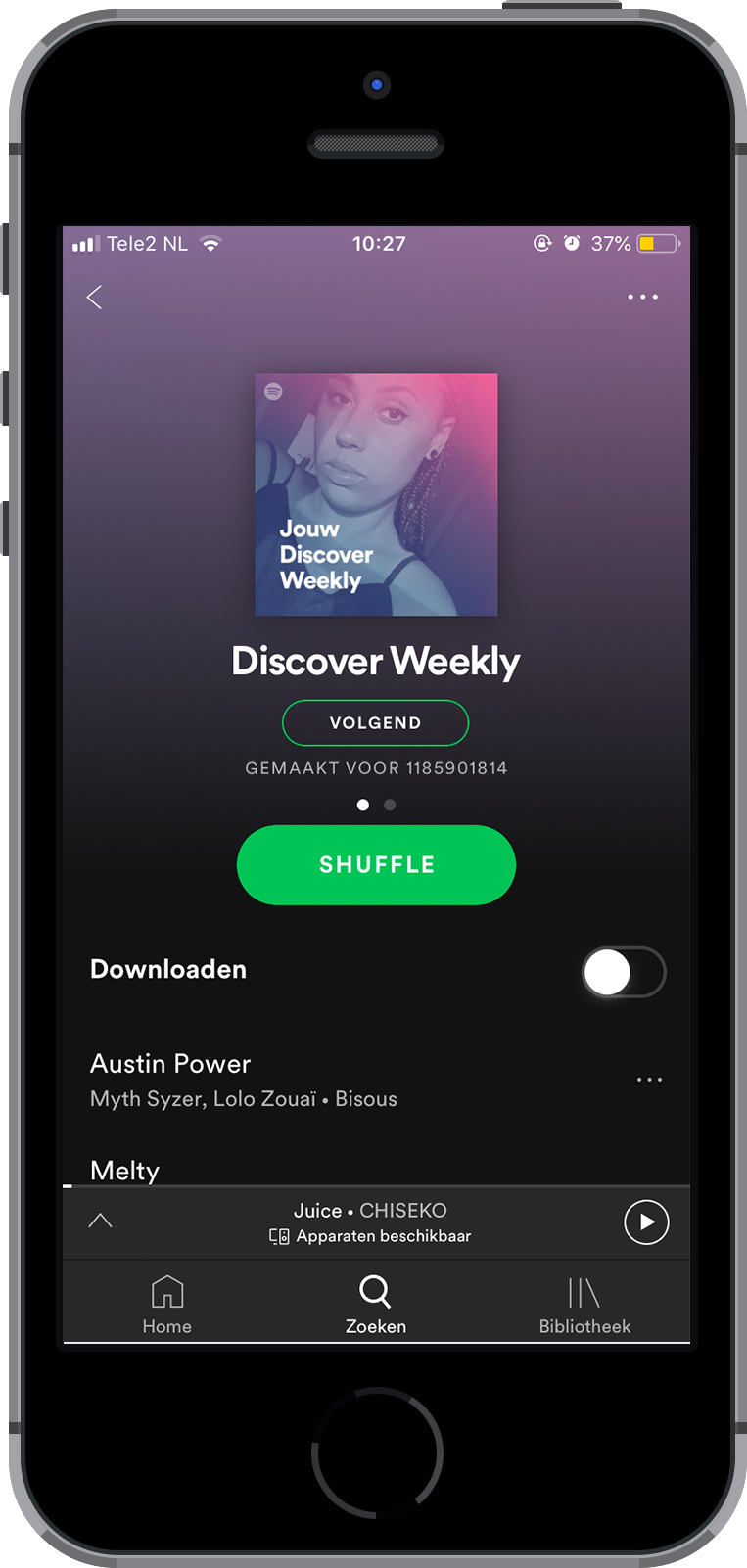Tap the Discover Weekly cover art
Viewport: 747px width, 1568px height.
[x=376, y=494]
